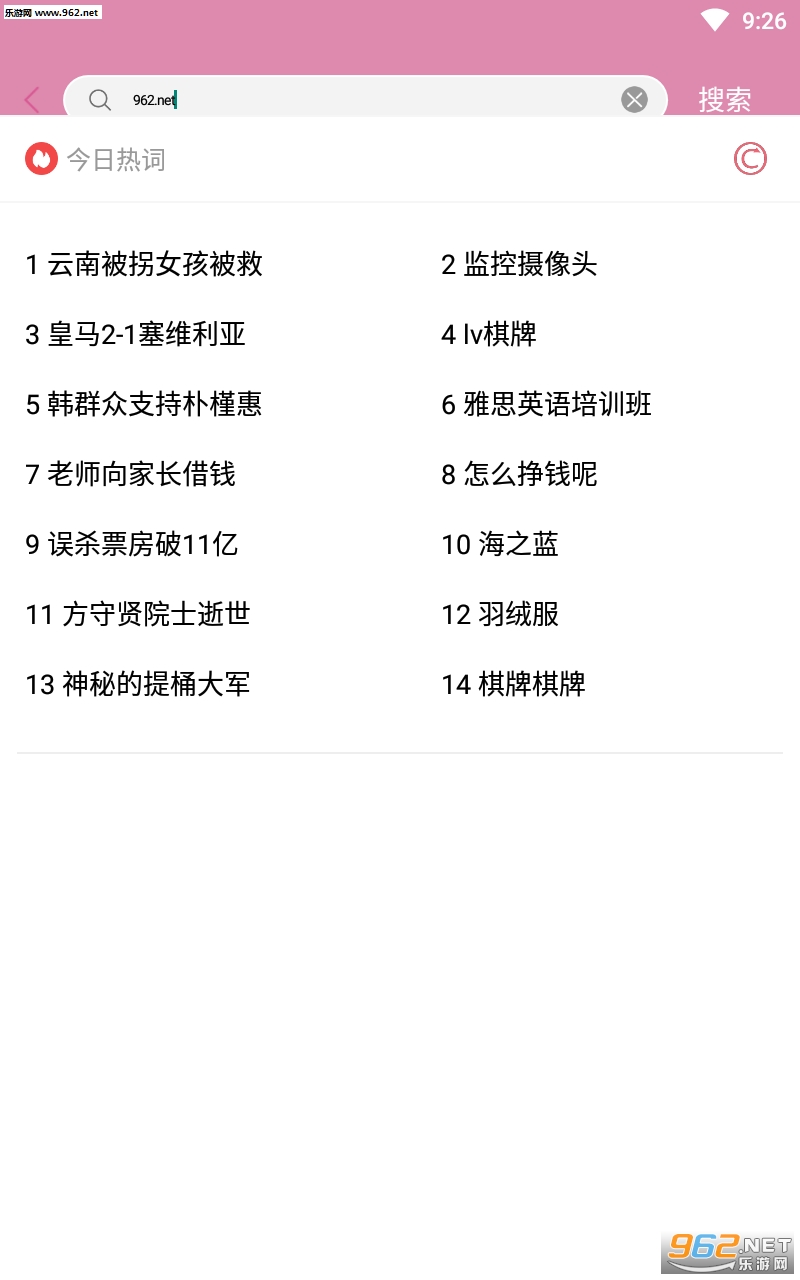Select hot word 雅思英语培训班
This screenshot has height=1280, width=800.
(x=546, y=404)
